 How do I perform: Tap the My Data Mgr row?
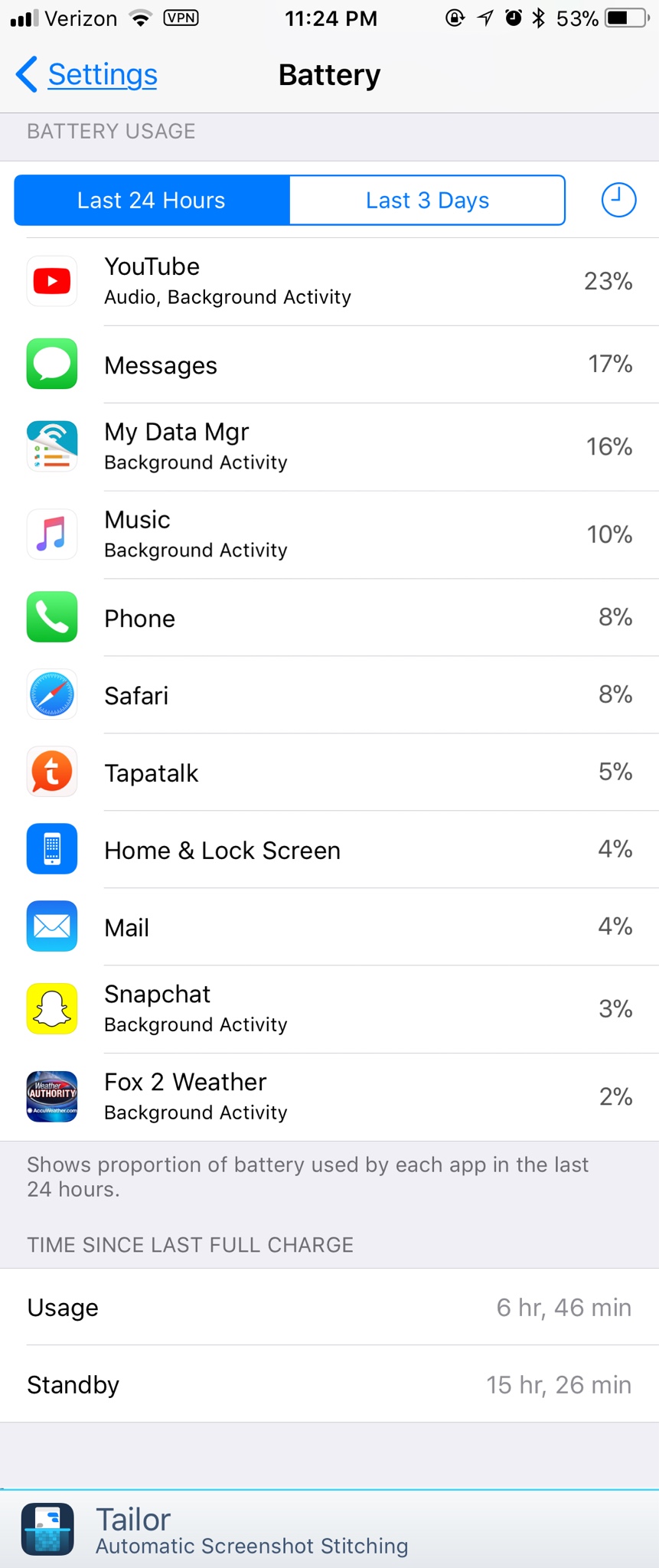pyautogui.click(x=329, y=447)
